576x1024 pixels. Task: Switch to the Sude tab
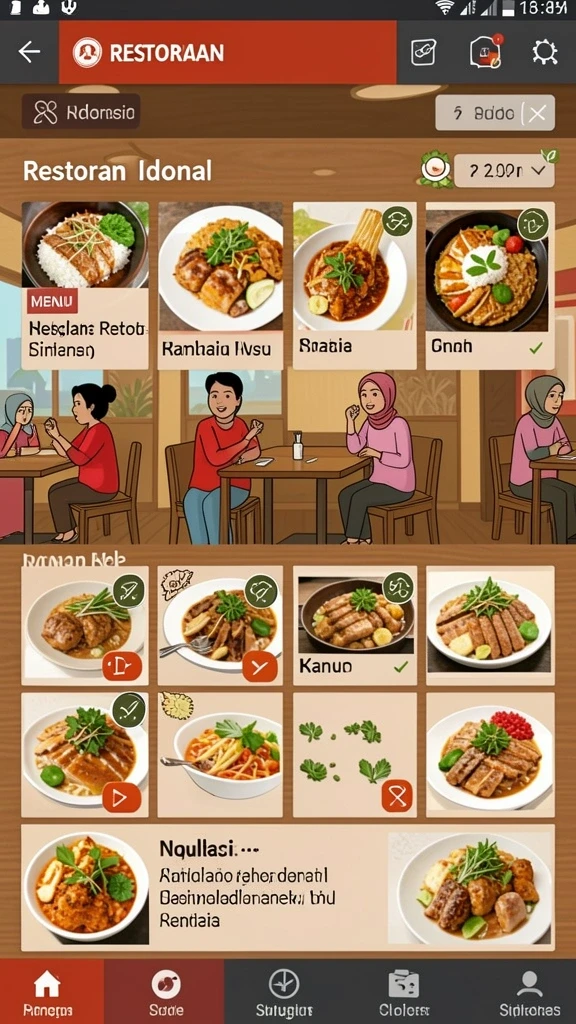click(x=165, y=991)
